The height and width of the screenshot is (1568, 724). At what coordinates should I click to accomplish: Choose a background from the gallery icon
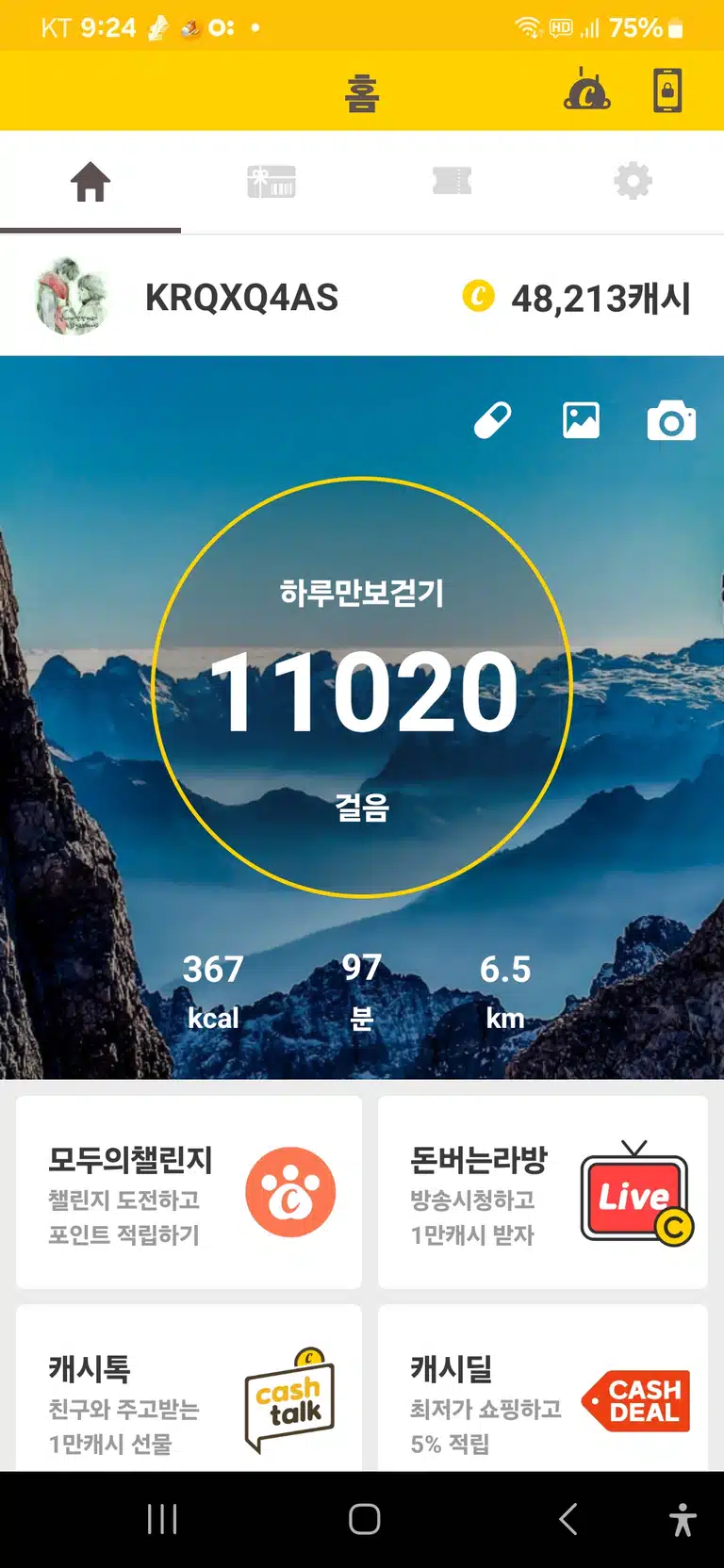[581, 420]
